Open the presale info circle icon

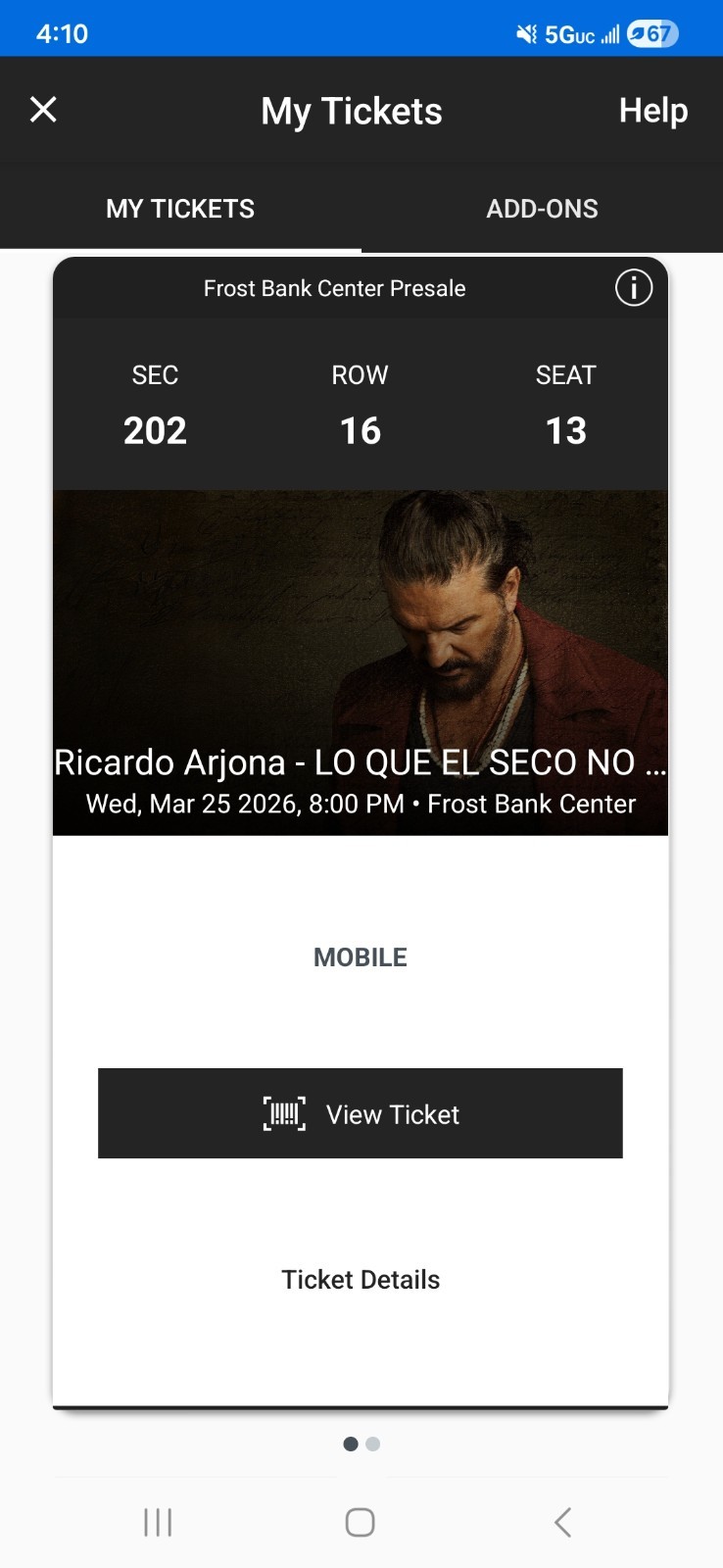(633, 287)
